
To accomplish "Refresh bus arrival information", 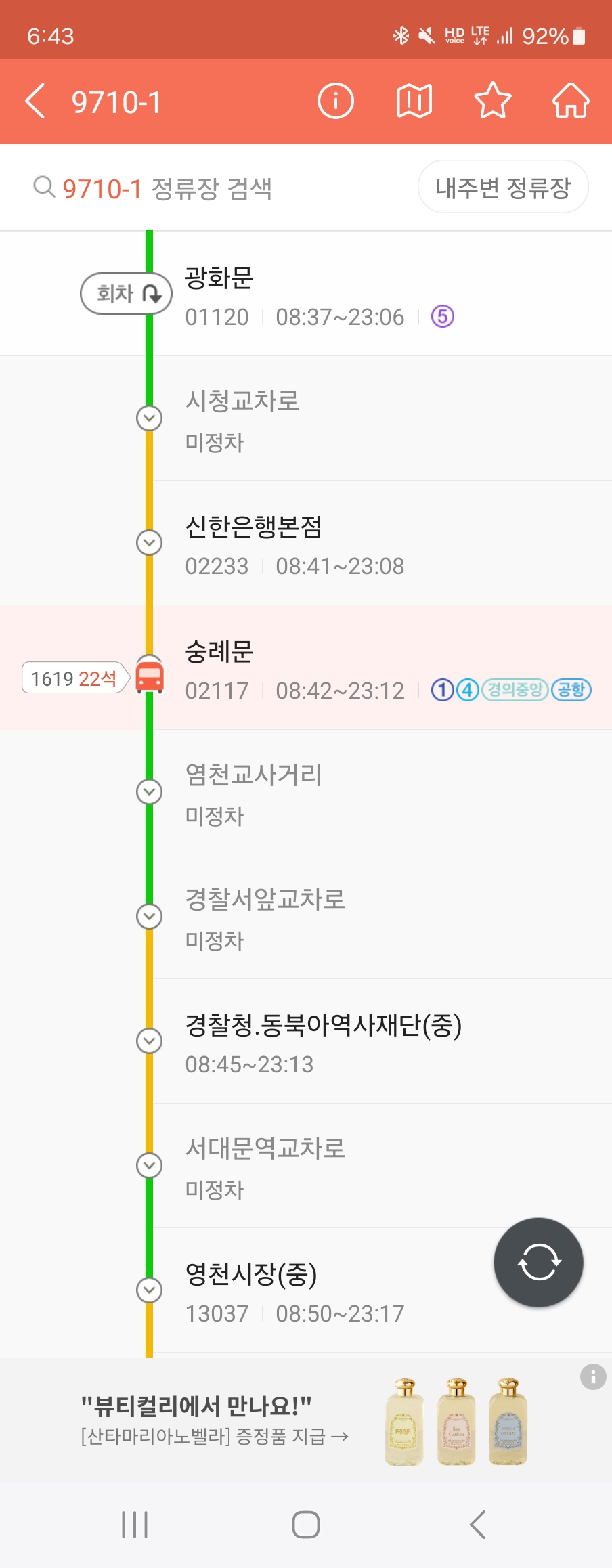I will 538,1263.
